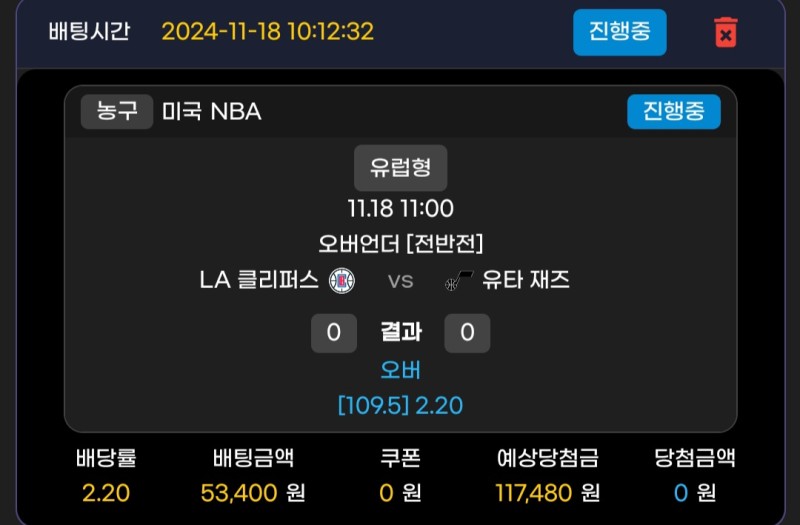Tap the 유럽형 chip
The image size is (800, 525).
click(400, 167)
